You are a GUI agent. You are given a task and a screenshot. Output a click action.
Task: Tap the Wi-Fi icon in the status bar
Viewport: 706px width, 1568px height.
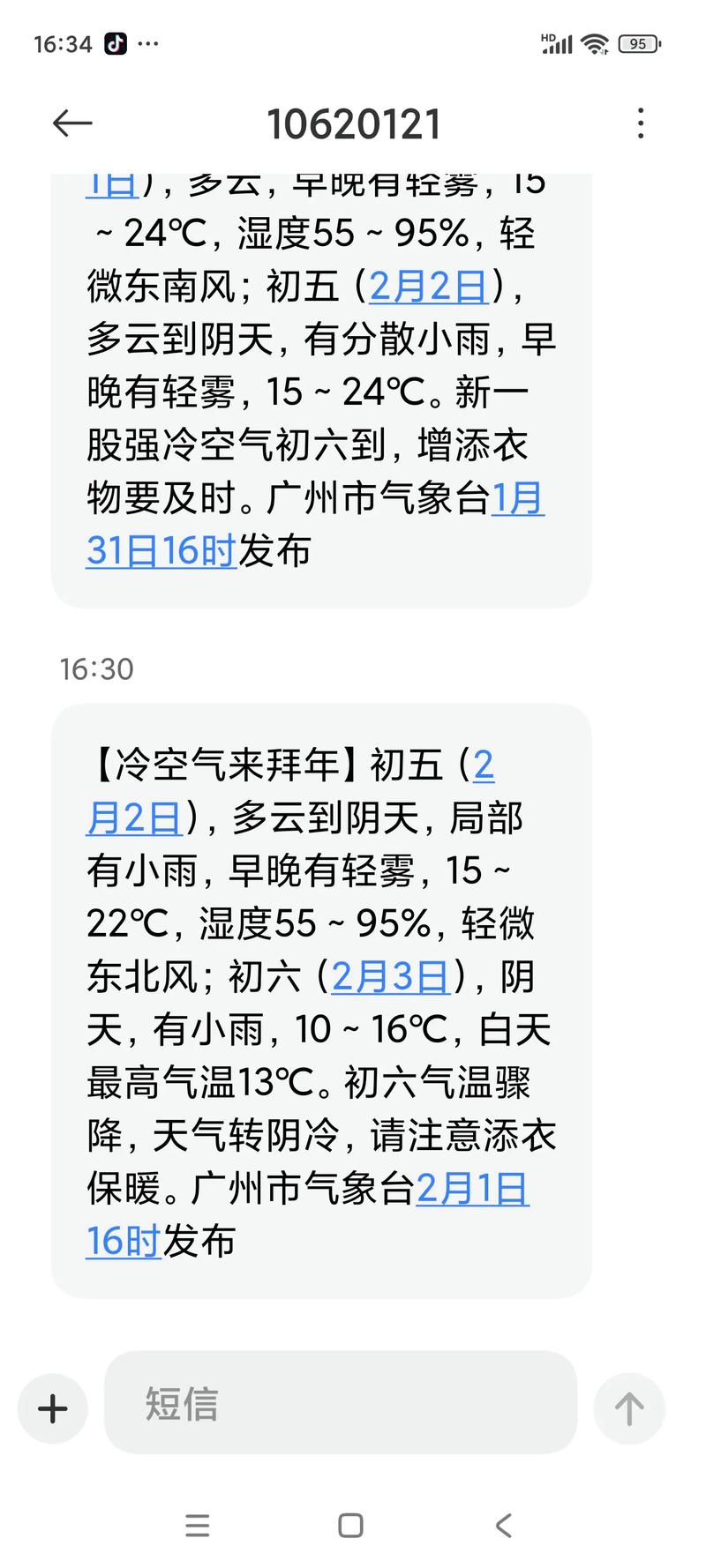click(x=595, y=43)
